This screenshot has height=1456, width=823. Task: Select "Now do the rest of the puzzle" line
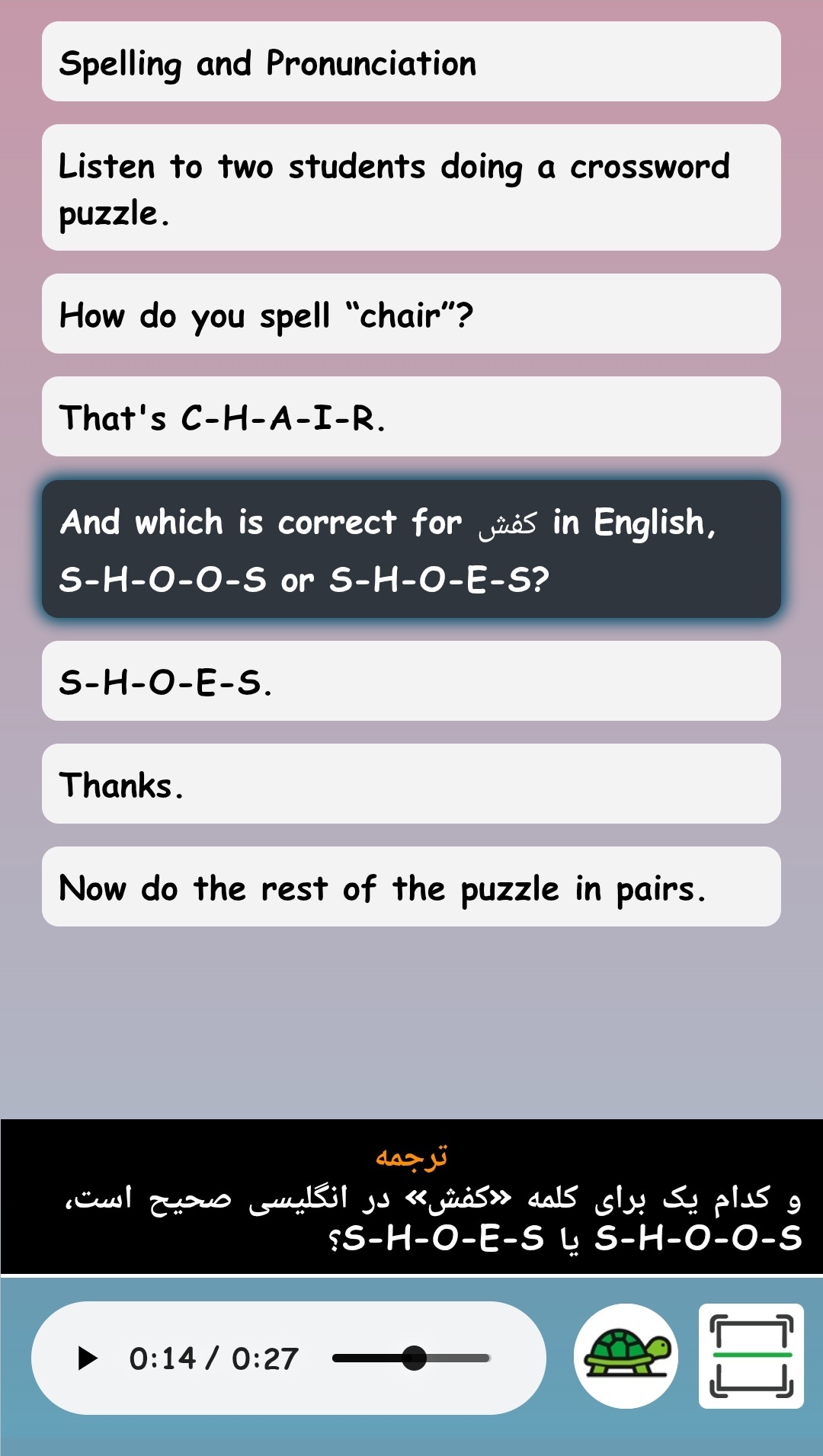pyautogui.click(x=411, y=887)
